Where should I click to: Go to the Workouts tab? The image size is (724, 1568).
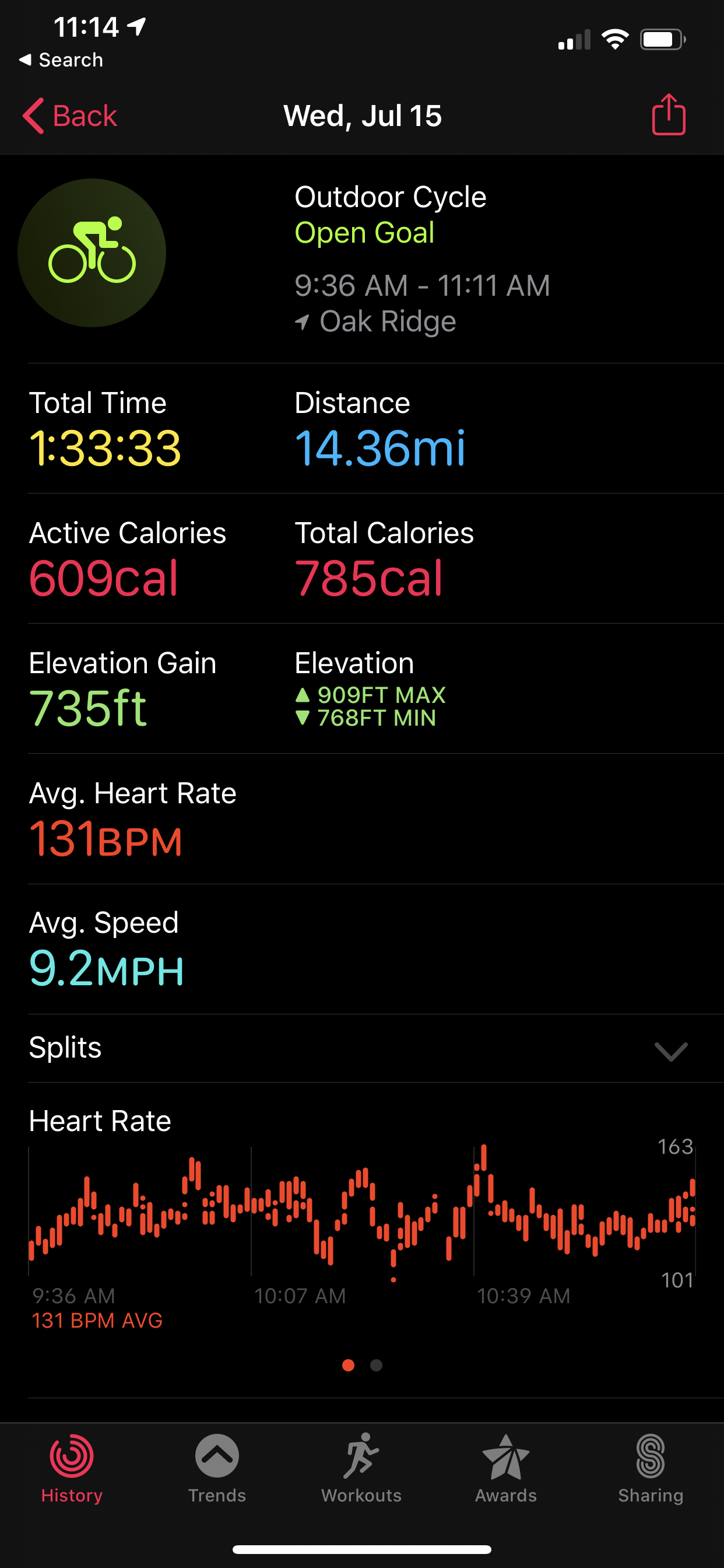point(361,1468)
